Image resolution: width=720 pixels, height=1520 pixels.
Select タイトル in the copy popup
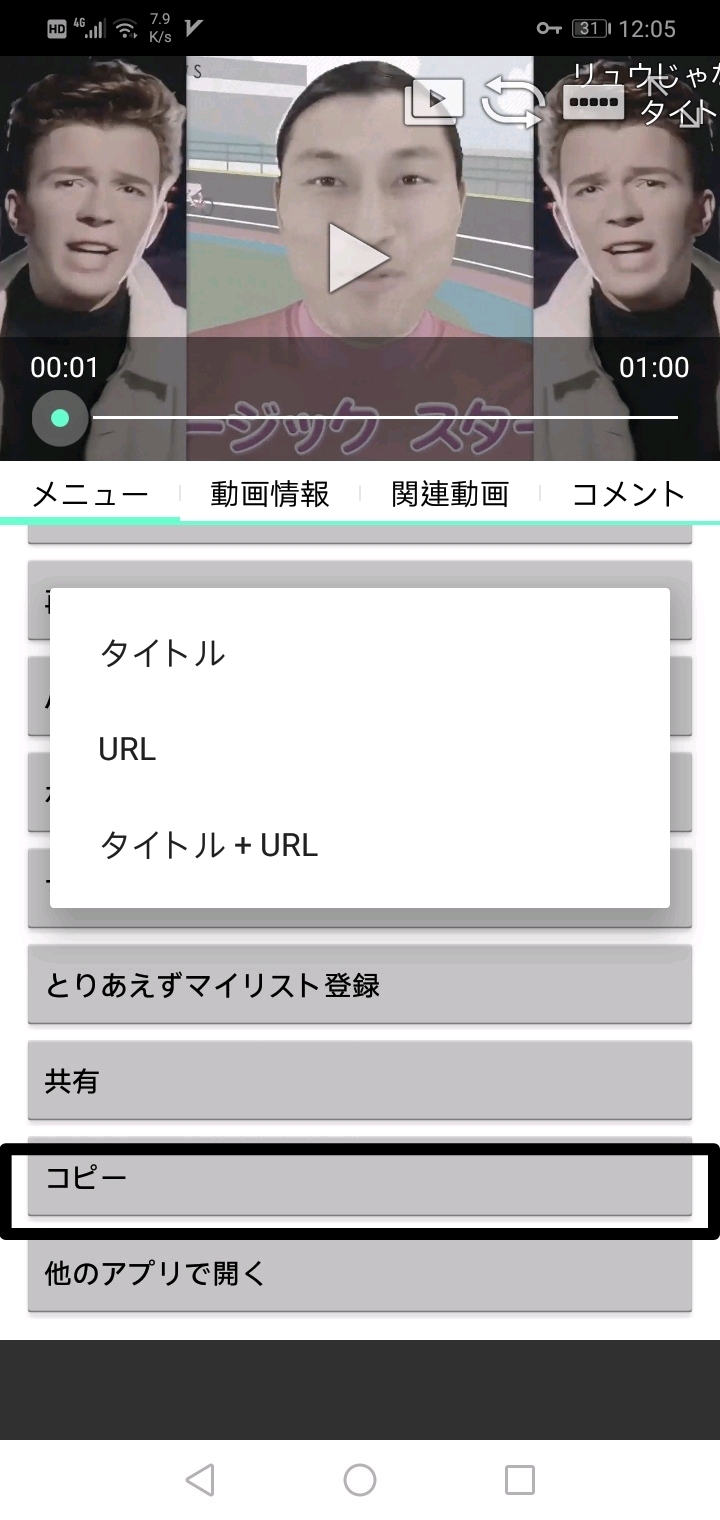tap(162, 653)
